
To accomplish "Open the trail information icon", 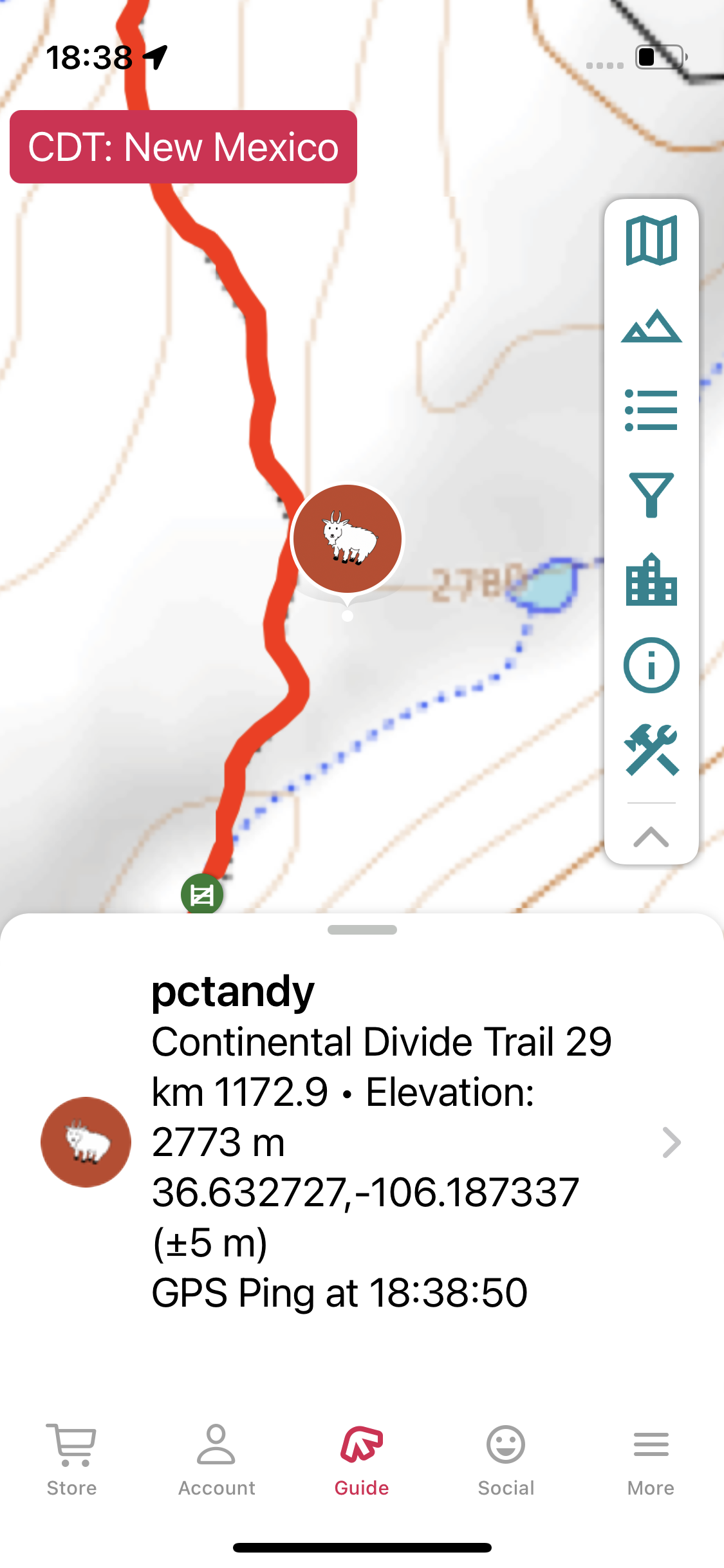I will click(x=651, y=665).
